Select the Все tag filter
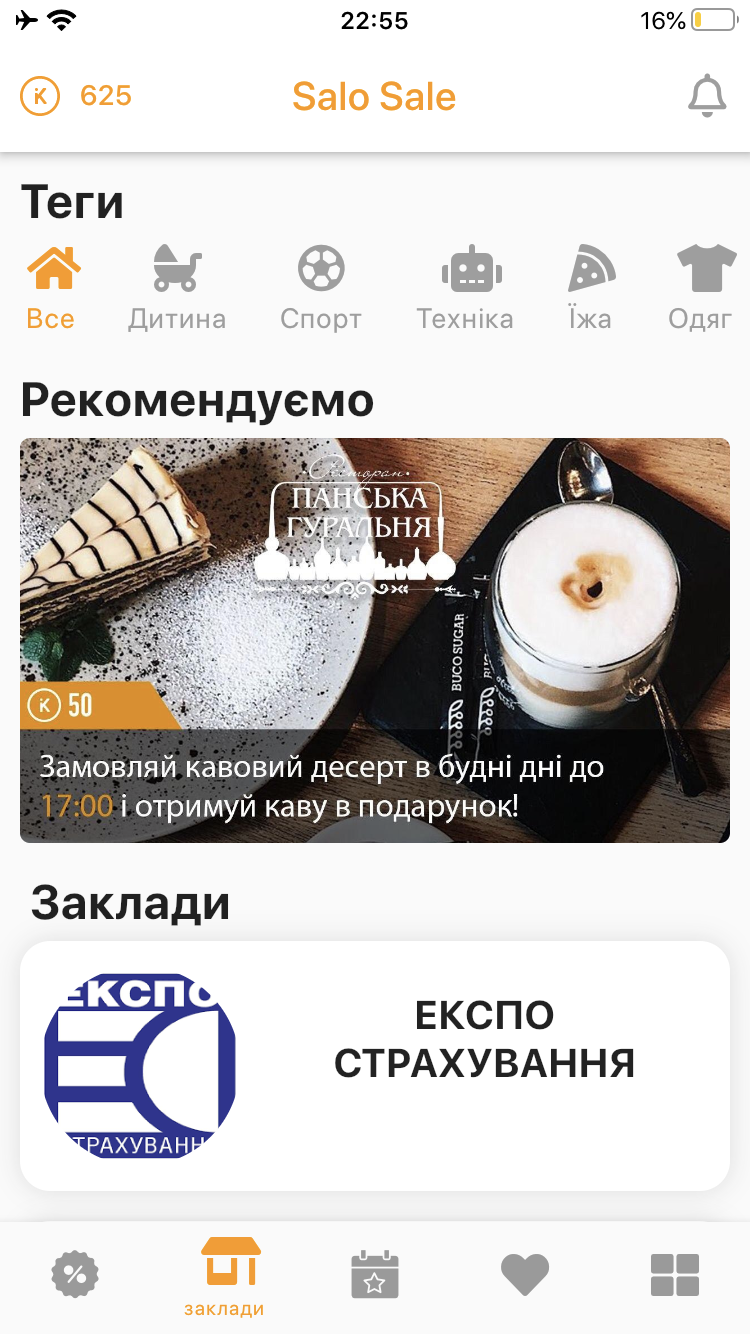 coord(52,288)
